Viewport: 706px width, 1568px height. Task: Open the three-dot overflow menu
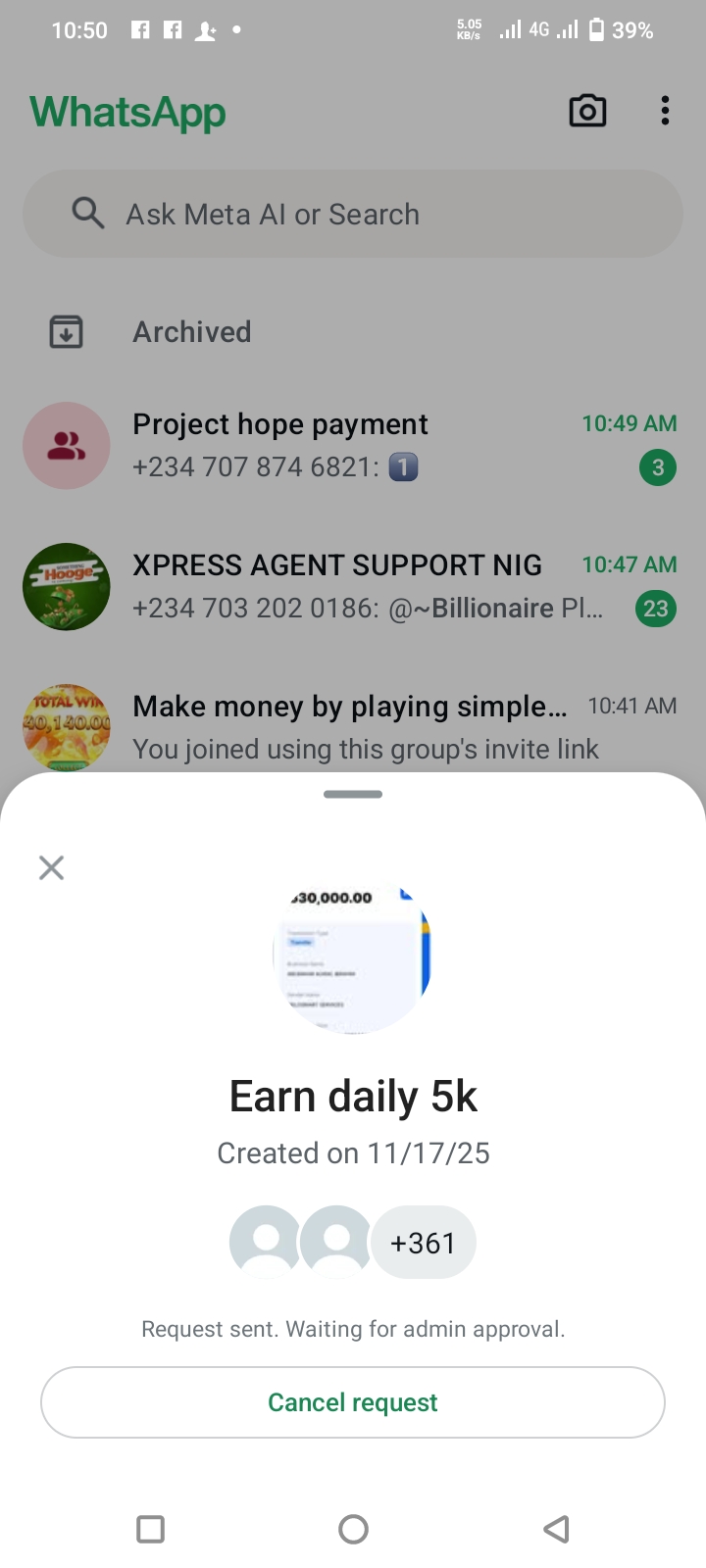coord(665,111)
